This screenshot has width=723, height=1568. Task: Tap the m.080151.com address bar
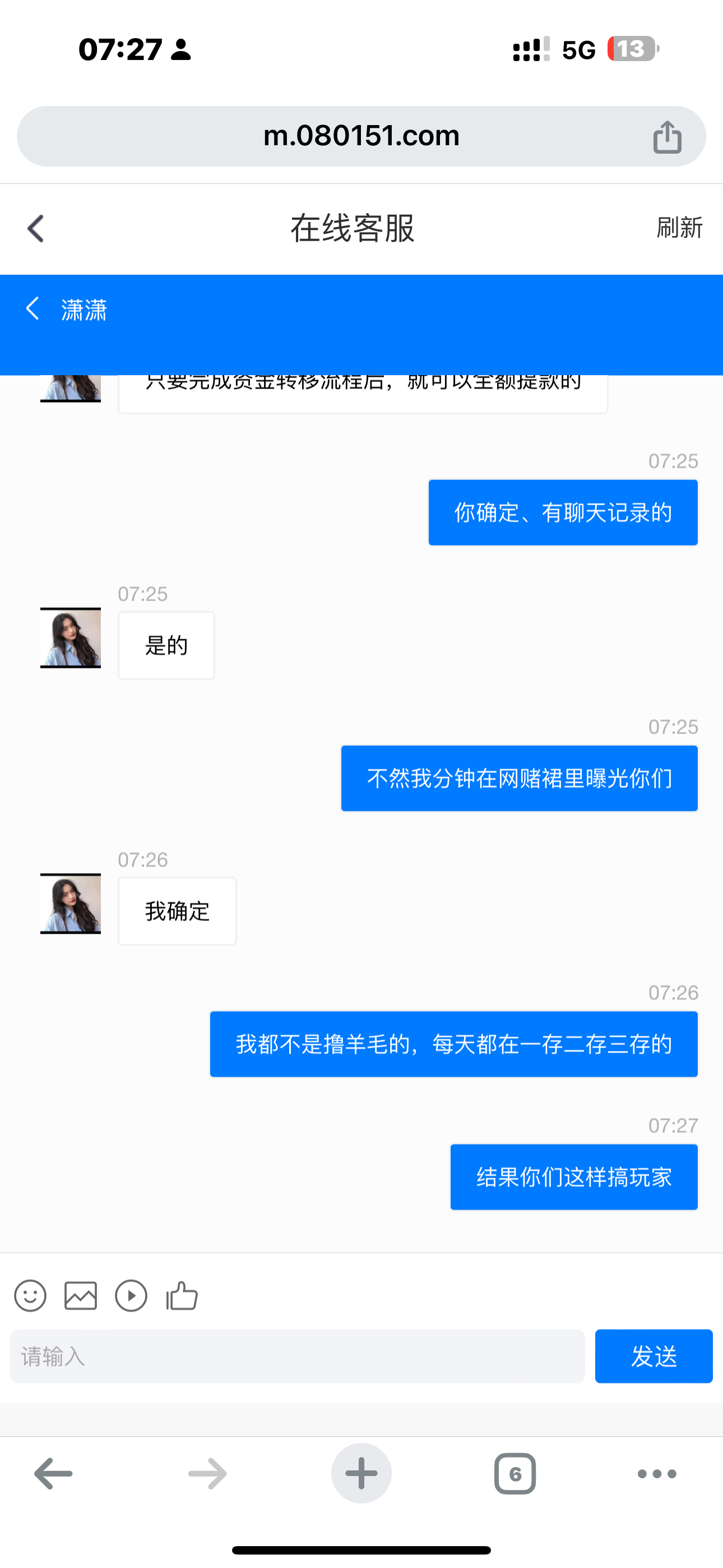361,136
